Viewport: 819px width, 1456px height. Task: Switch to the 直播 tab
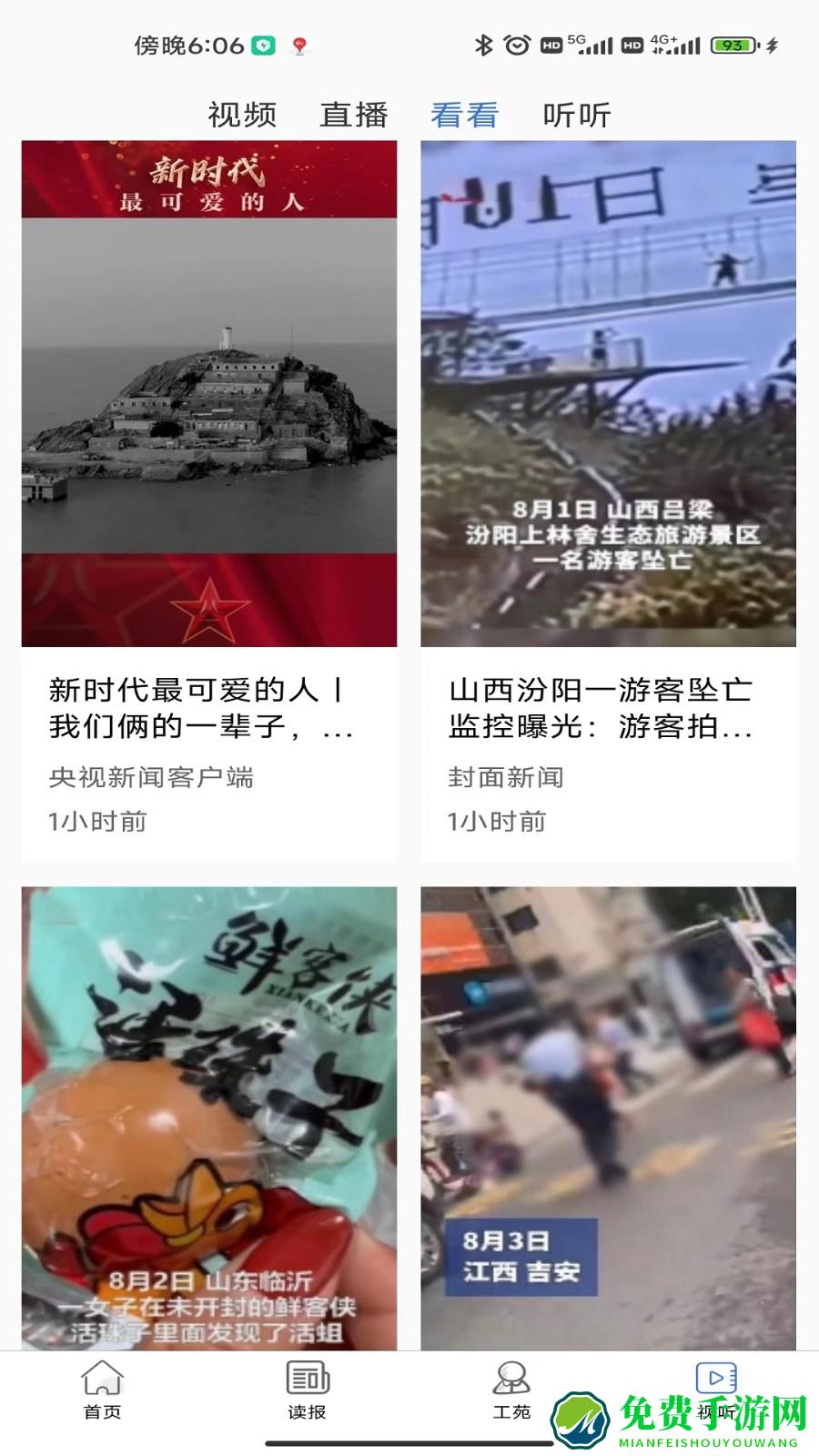pyautogui.click(x=354, y=116)
